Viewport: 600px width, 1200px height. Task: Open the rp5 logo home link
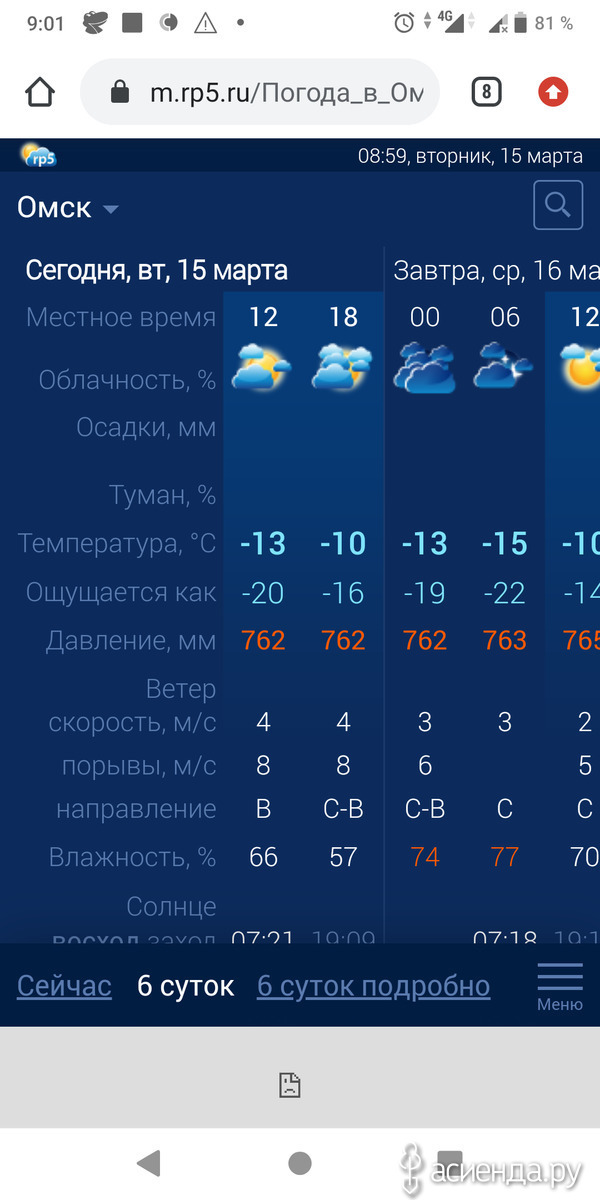[38, 155]
